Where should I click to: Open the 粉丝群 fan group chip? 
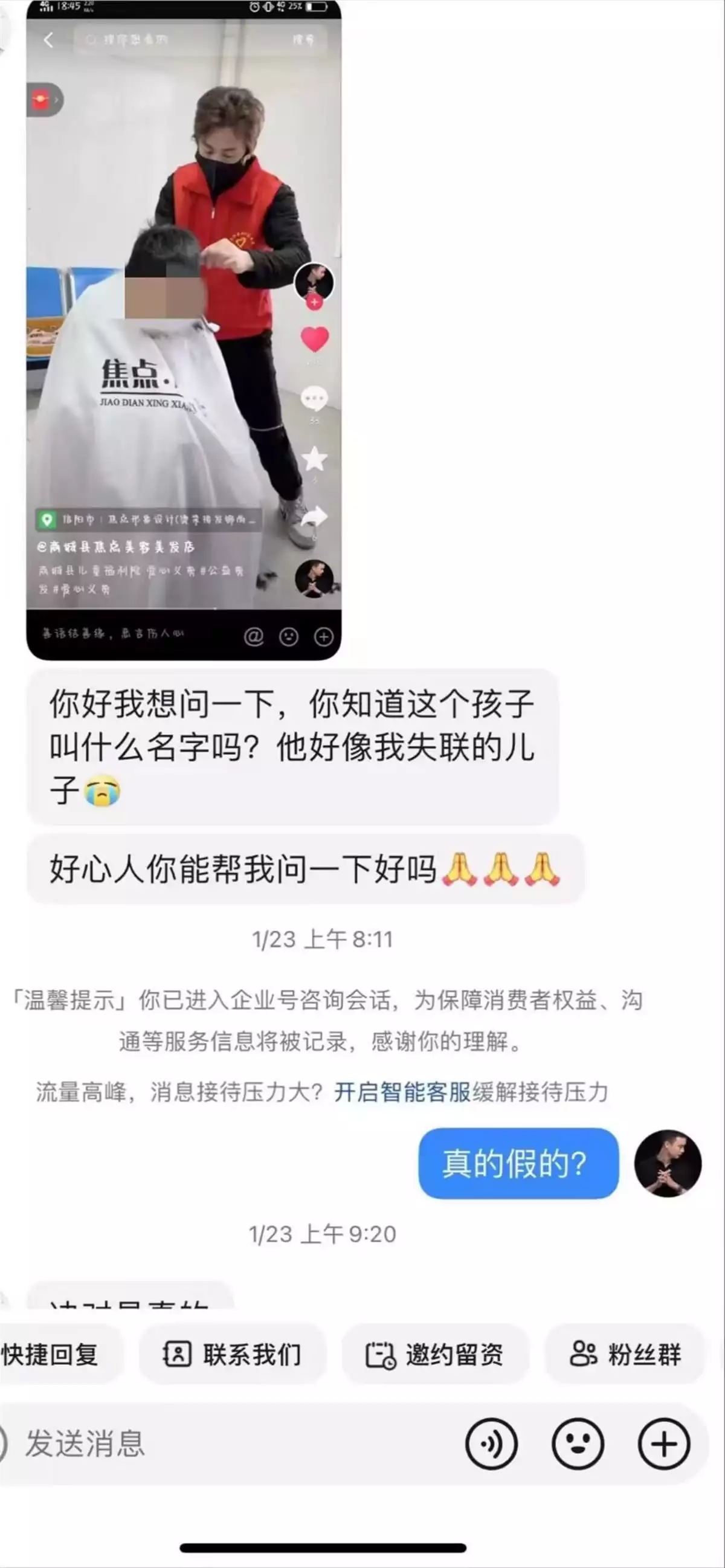click(625, 1355)
